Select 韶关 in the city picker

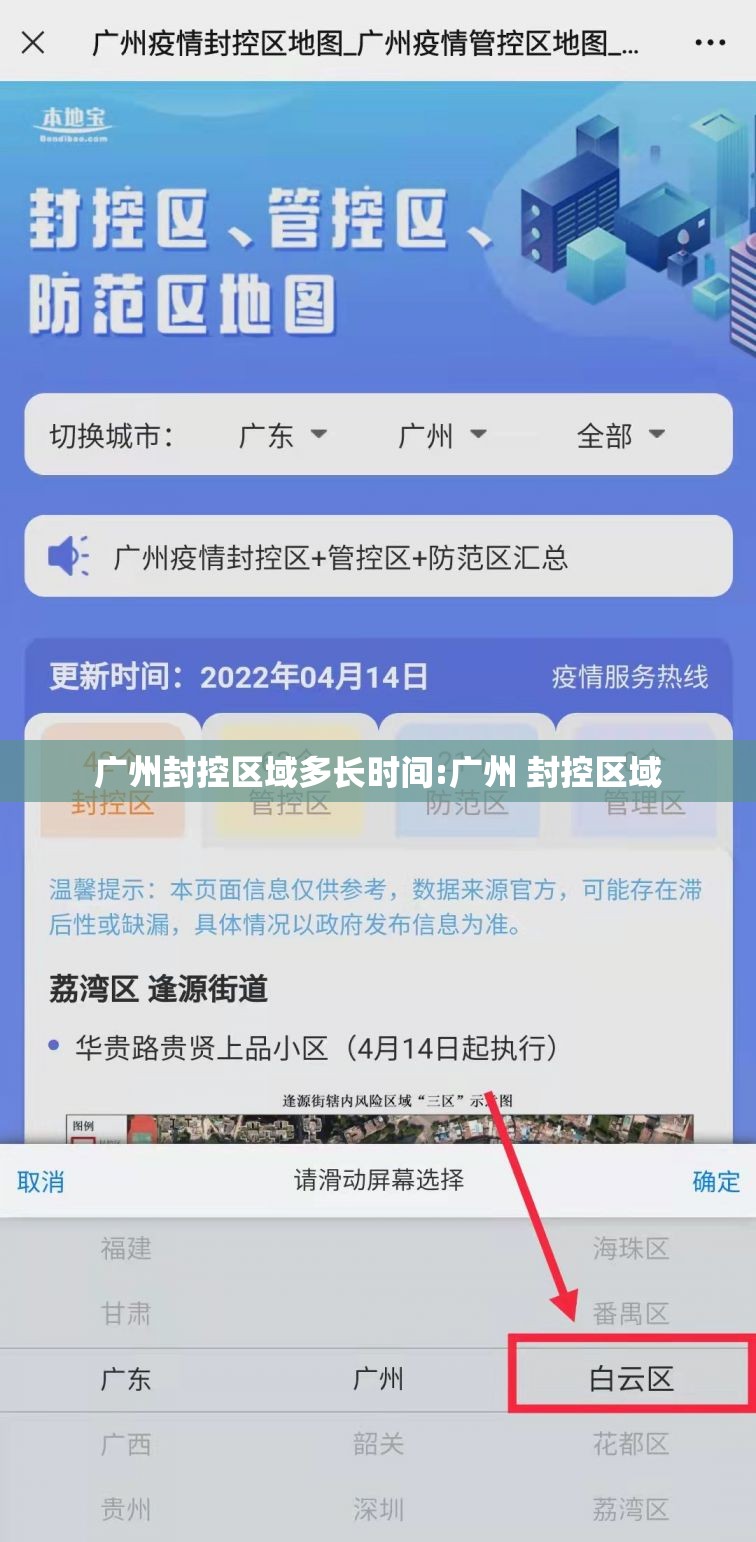coord(378,1443)
